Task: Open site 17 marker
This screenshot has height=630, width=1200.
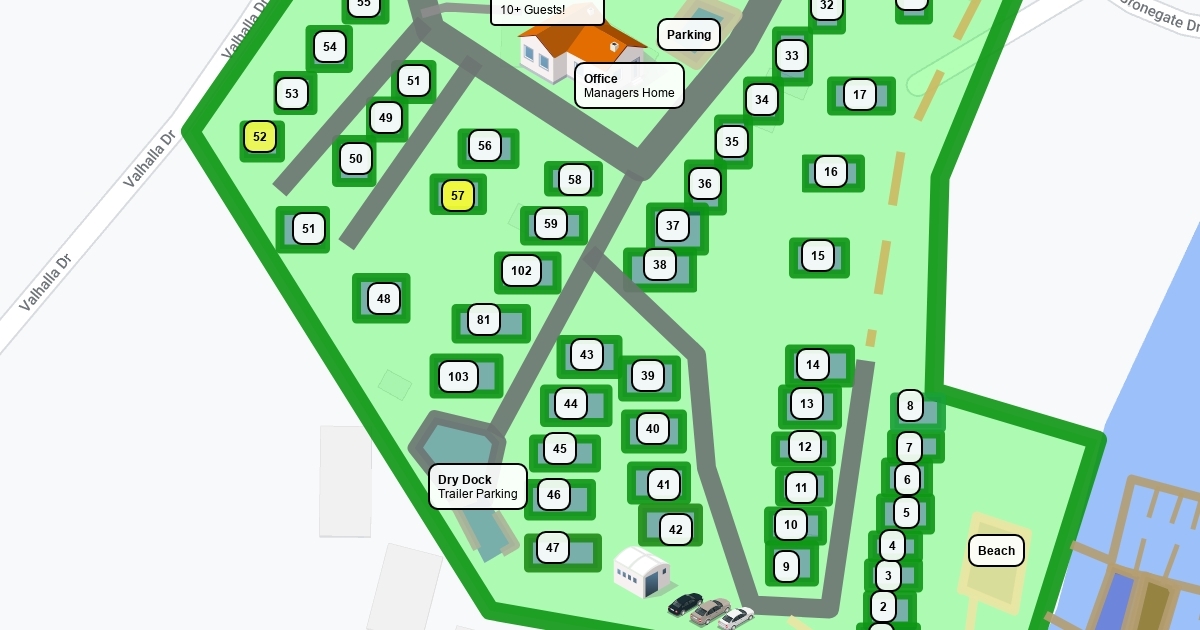Action: (x=860, y=95)
